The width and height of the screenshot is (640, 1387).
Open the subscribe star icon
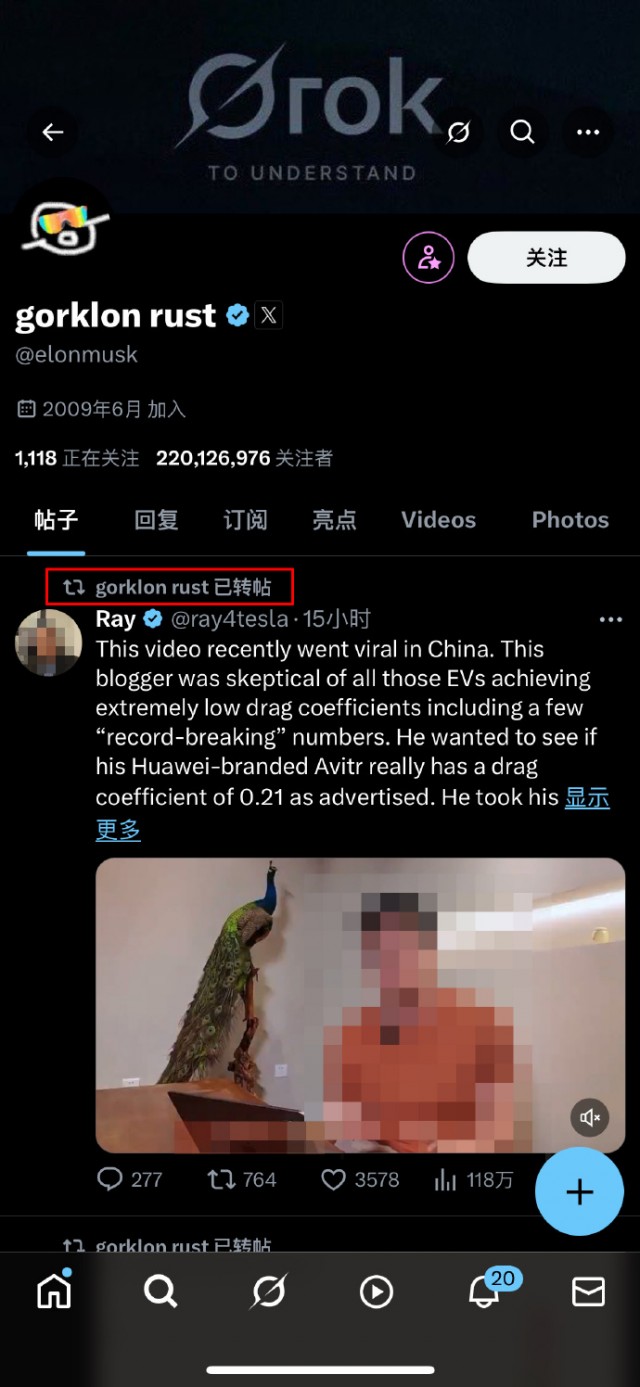coord(429,258)
